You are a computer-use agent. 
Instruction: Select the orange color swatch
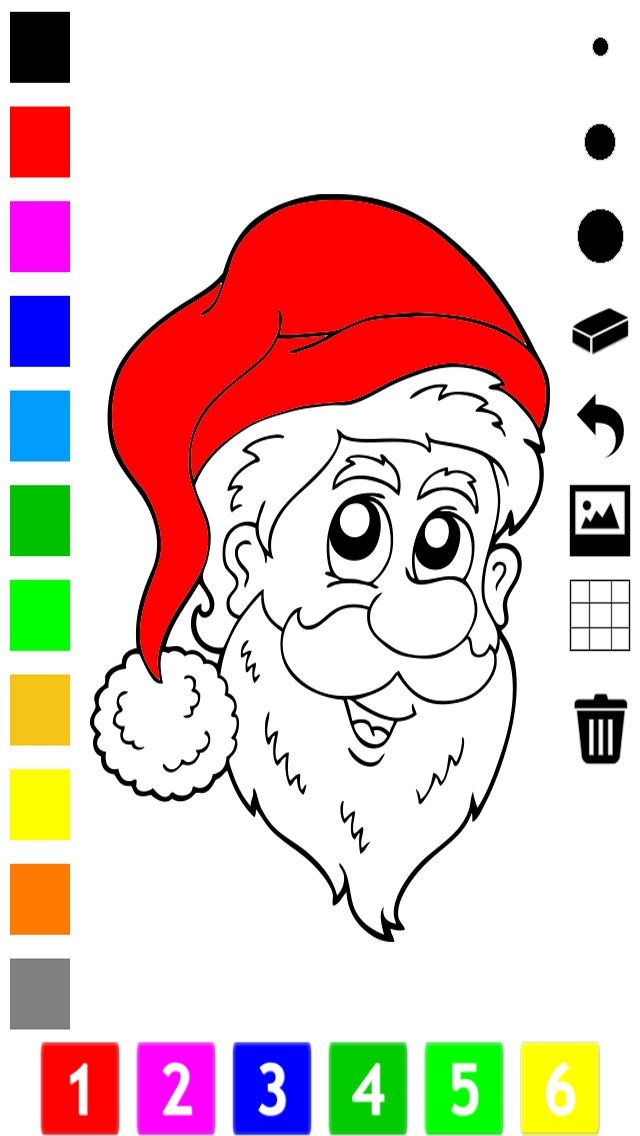tap(40, 899)
